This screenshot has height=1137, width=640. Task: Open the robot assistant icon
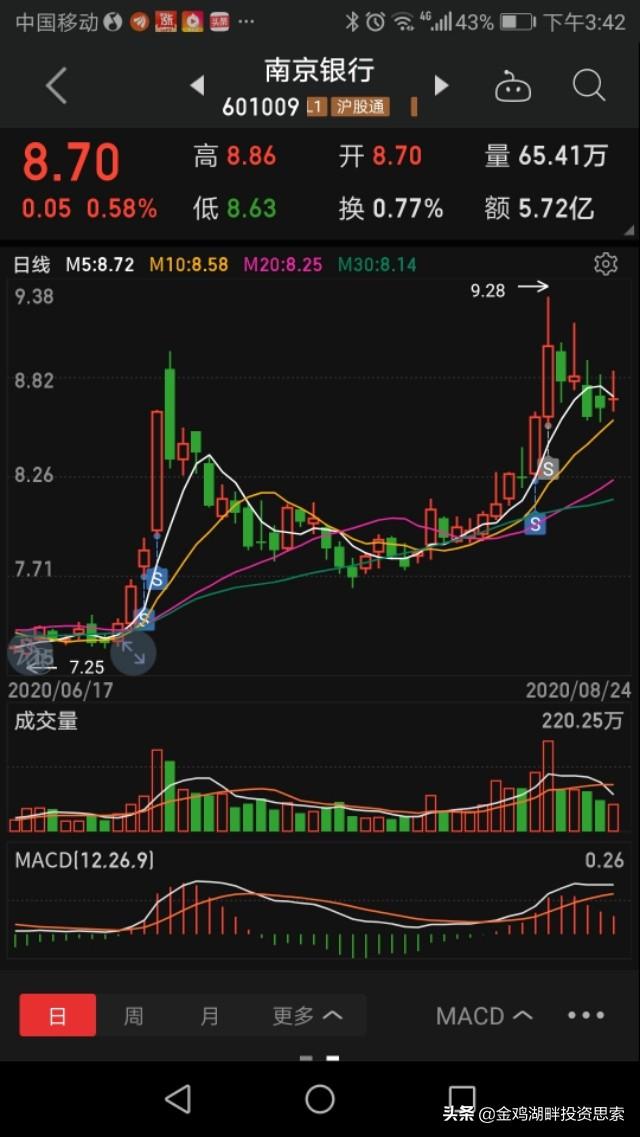point(513,87)
